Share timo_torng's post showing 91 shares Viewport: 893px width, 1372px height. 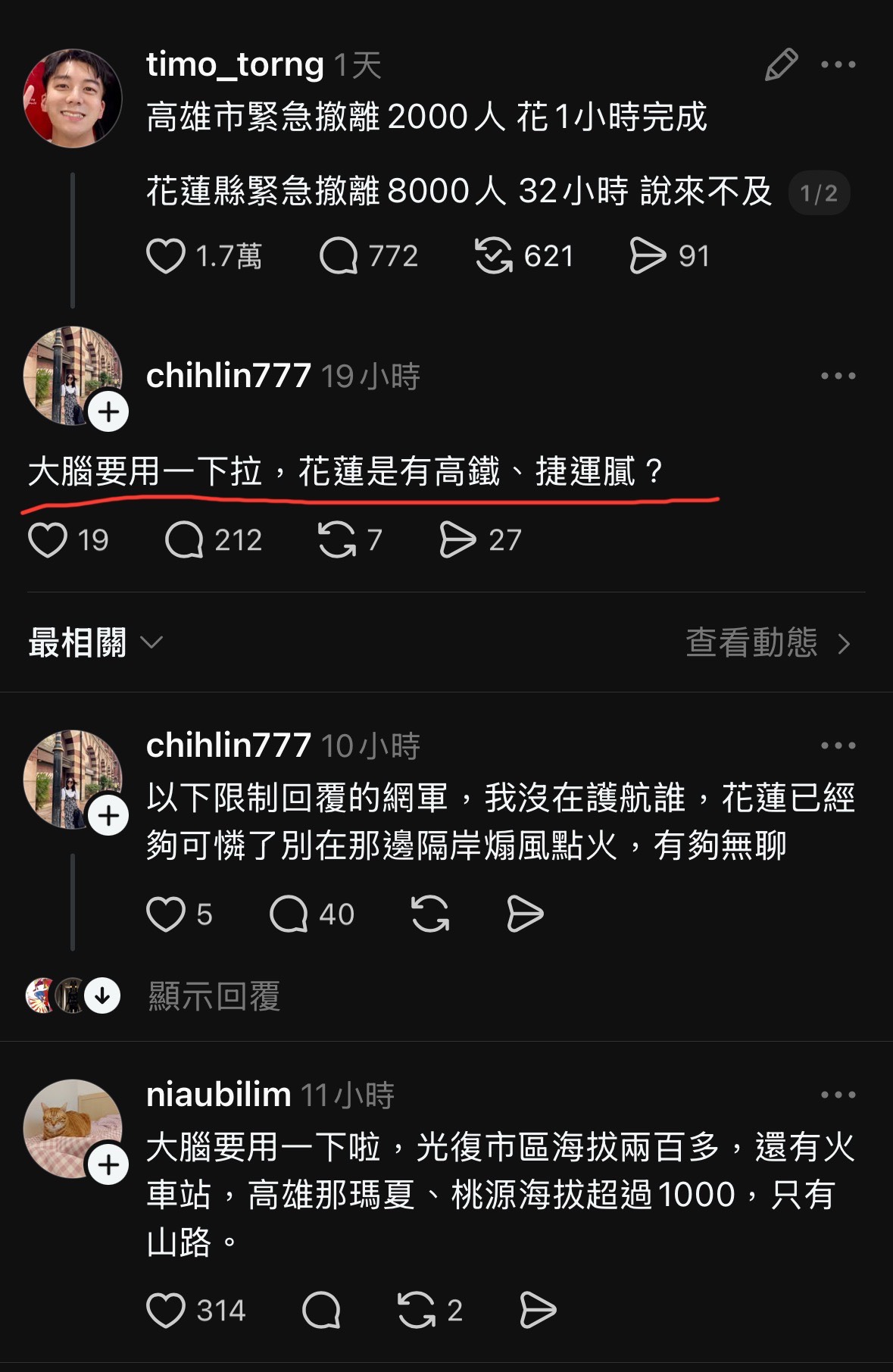[651, 256]
